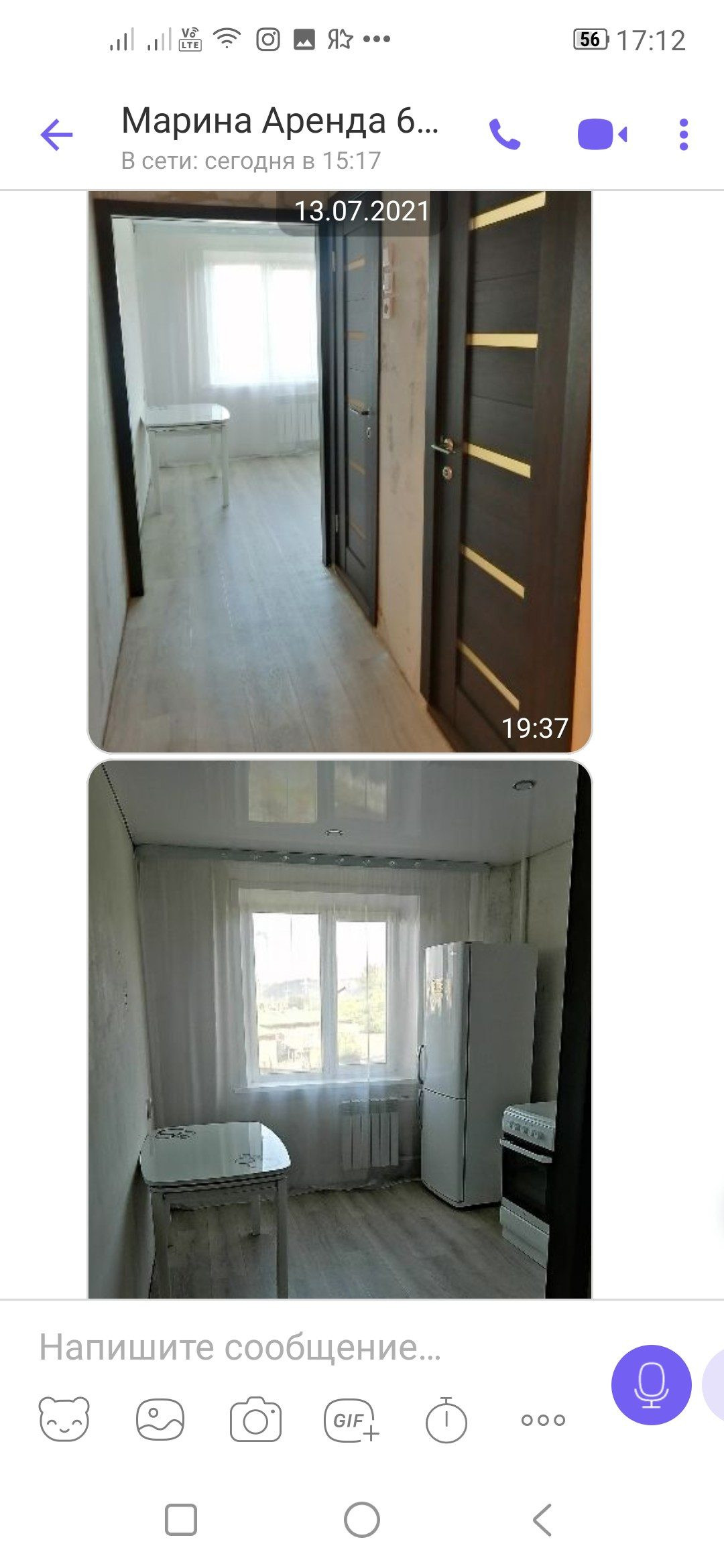This screenshot has height=1568, width=724.
Task: Show more attachment options
Action: [x=543, y=1420]
